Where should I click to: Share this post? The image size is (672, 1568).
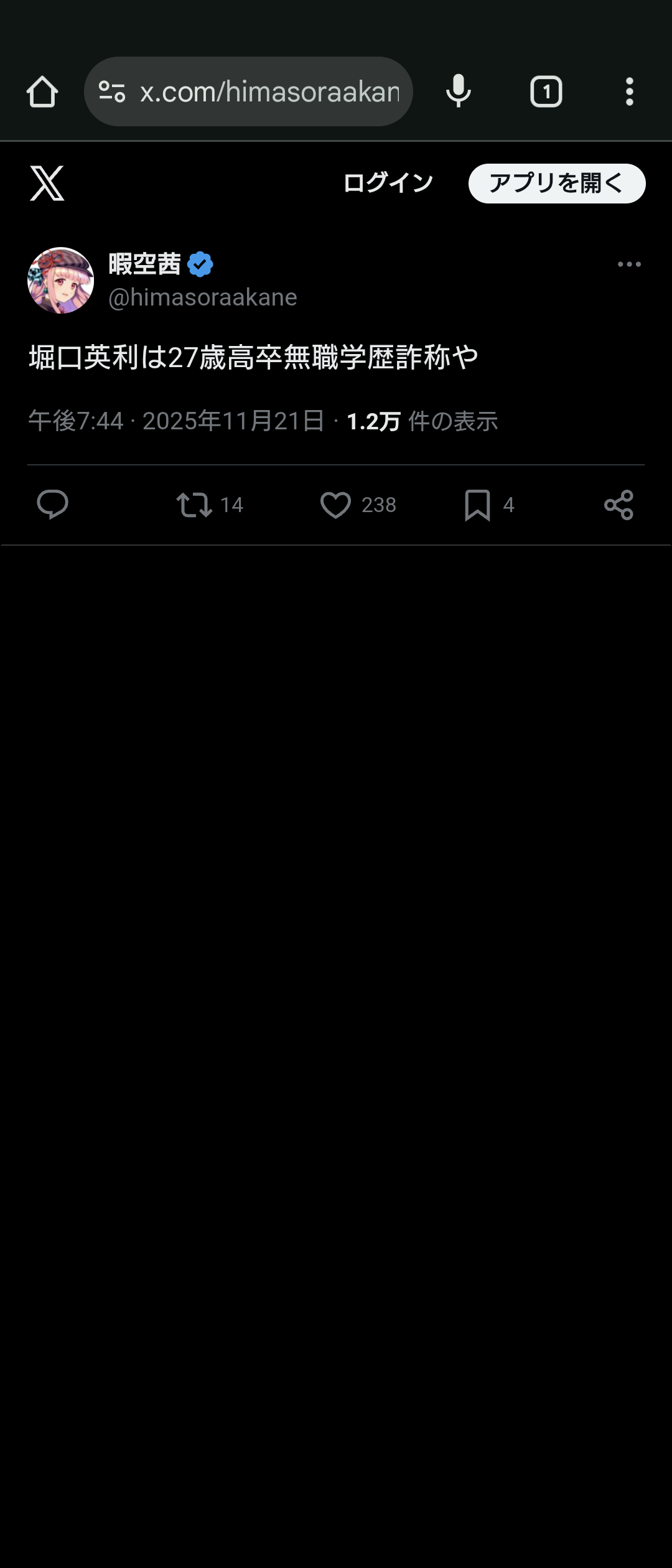[618, 505]
